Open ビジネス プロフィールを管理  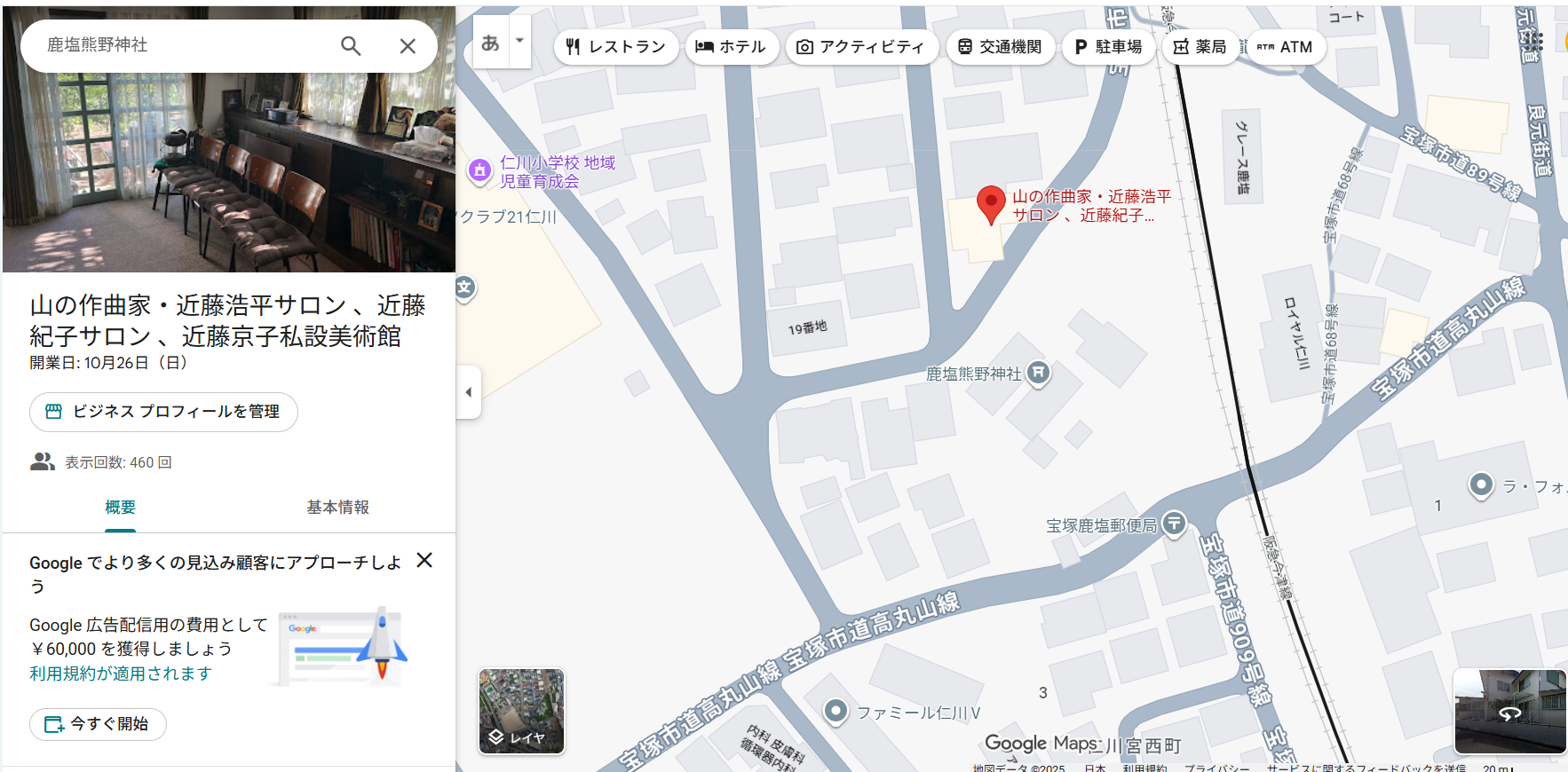coord(163,412)
